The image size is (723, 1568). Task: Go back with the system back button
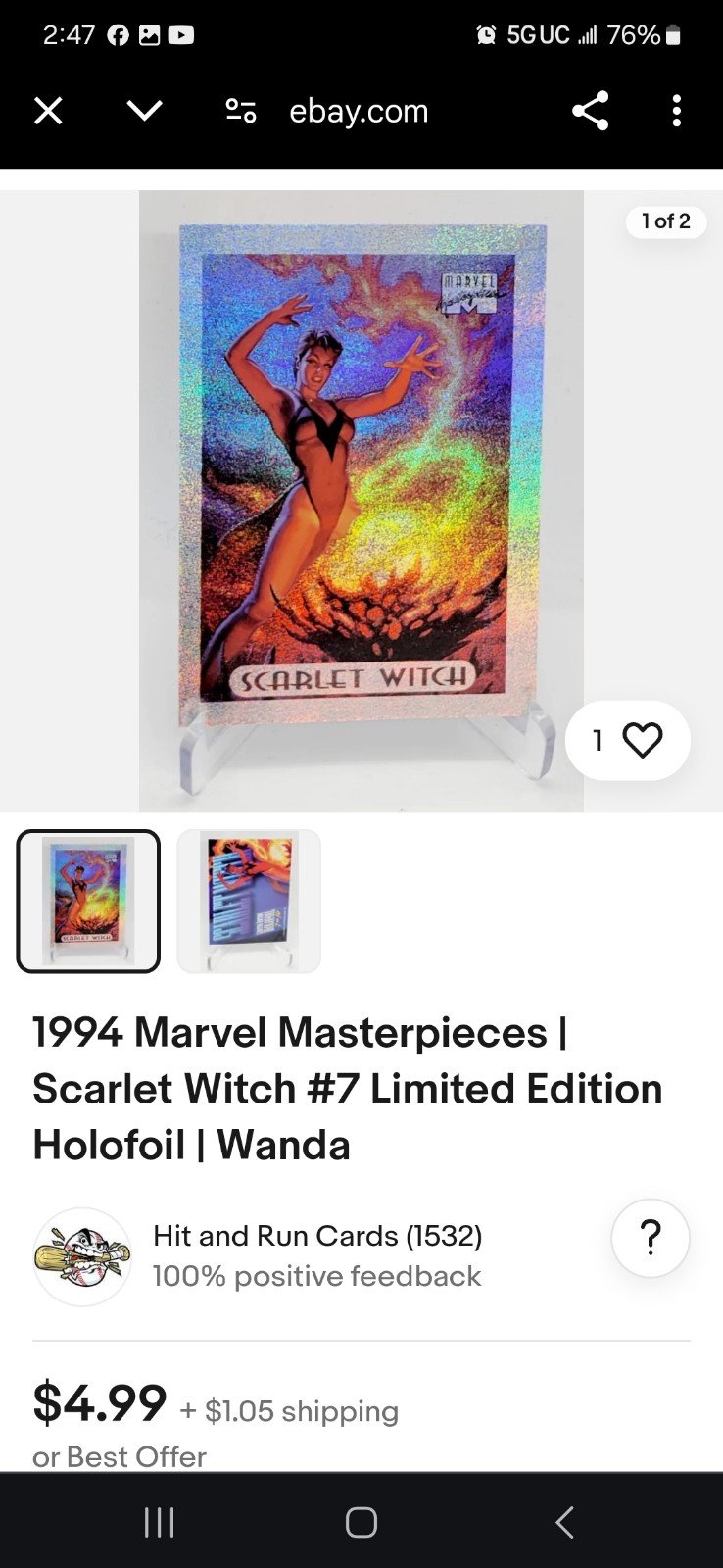click(563, 1522)
